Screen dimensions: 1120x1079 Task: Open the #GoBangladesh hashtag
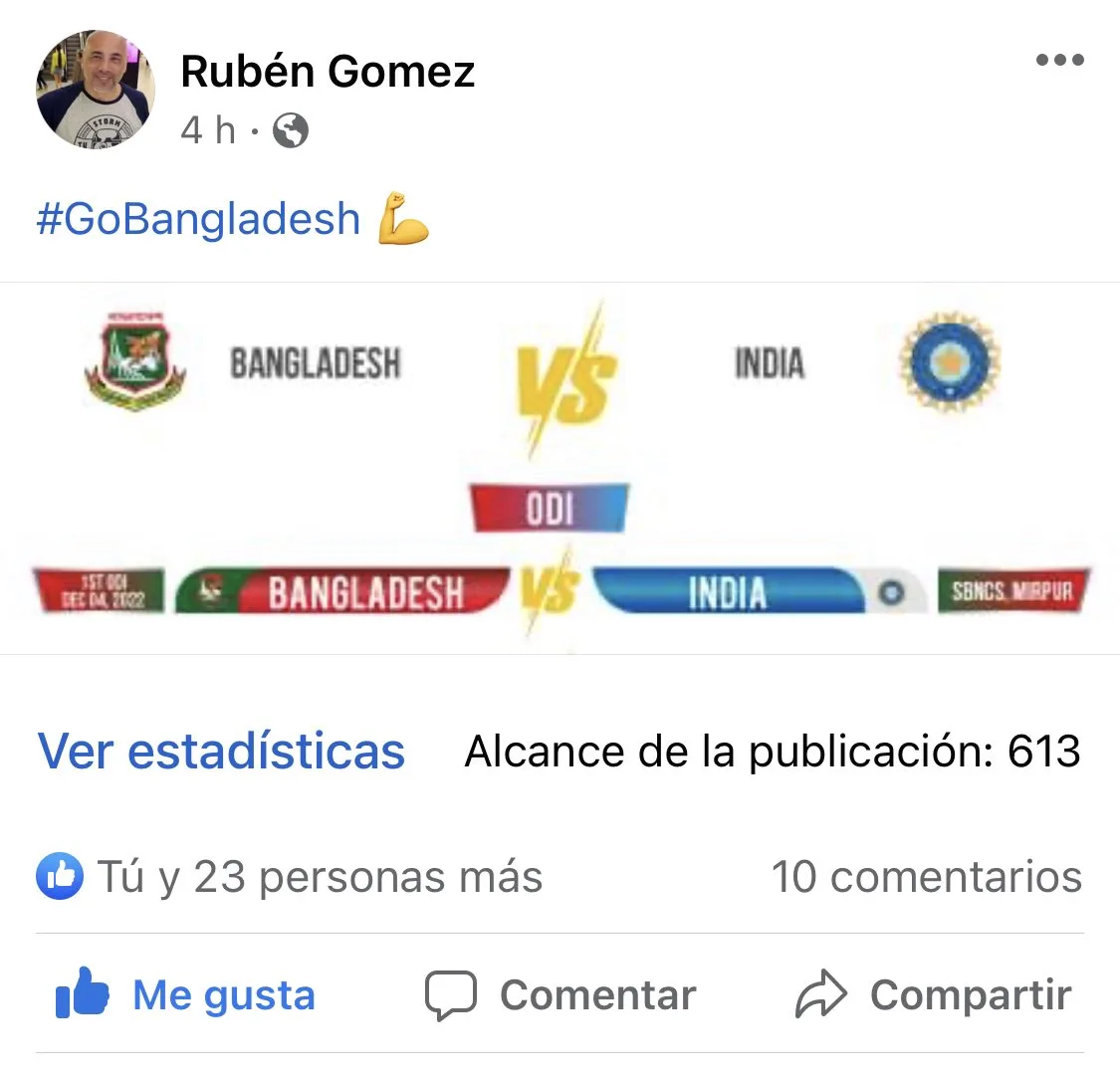point(198,218)
